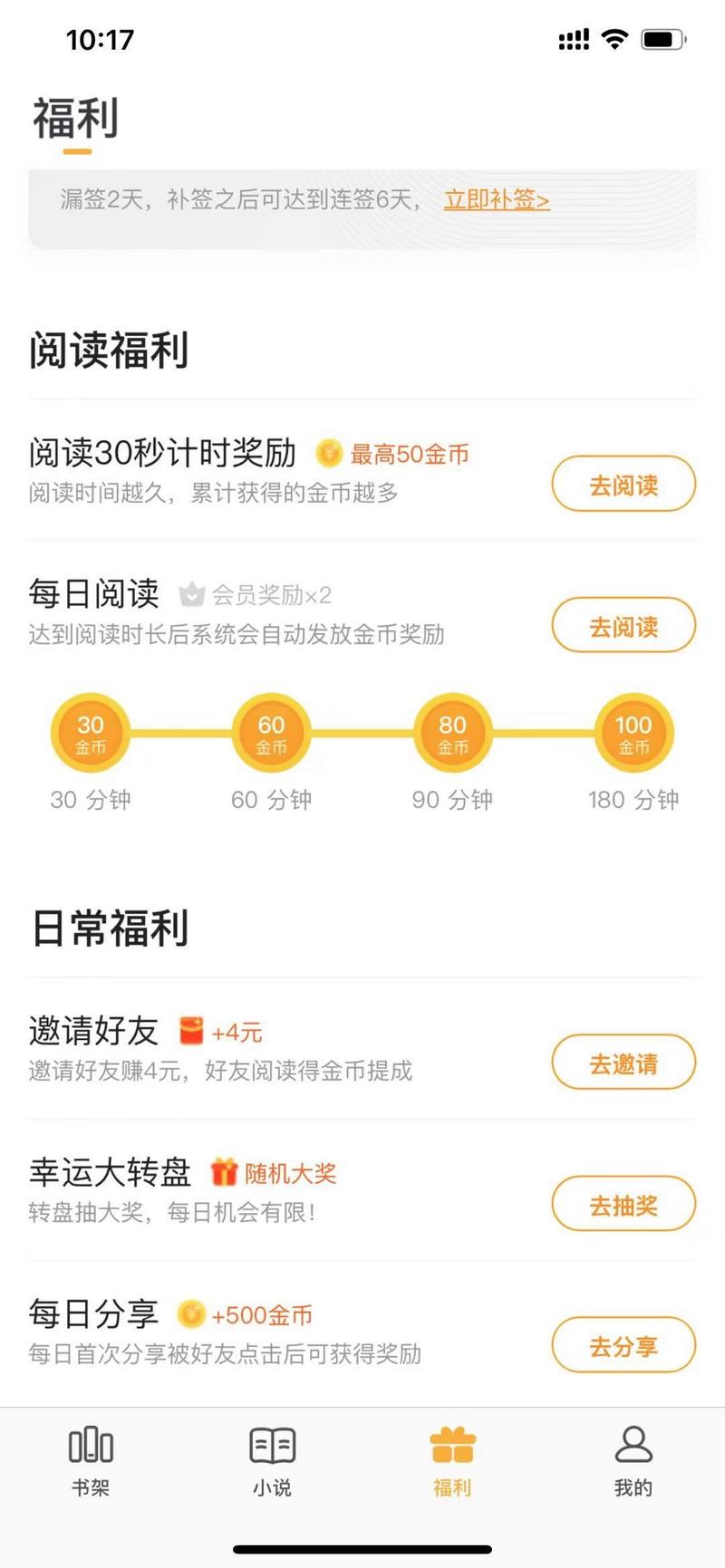Viewport: 725px width, 1568px height.
Task: Tap 去阅读 for the 30-second reading reward
Action: click(623, 485)
